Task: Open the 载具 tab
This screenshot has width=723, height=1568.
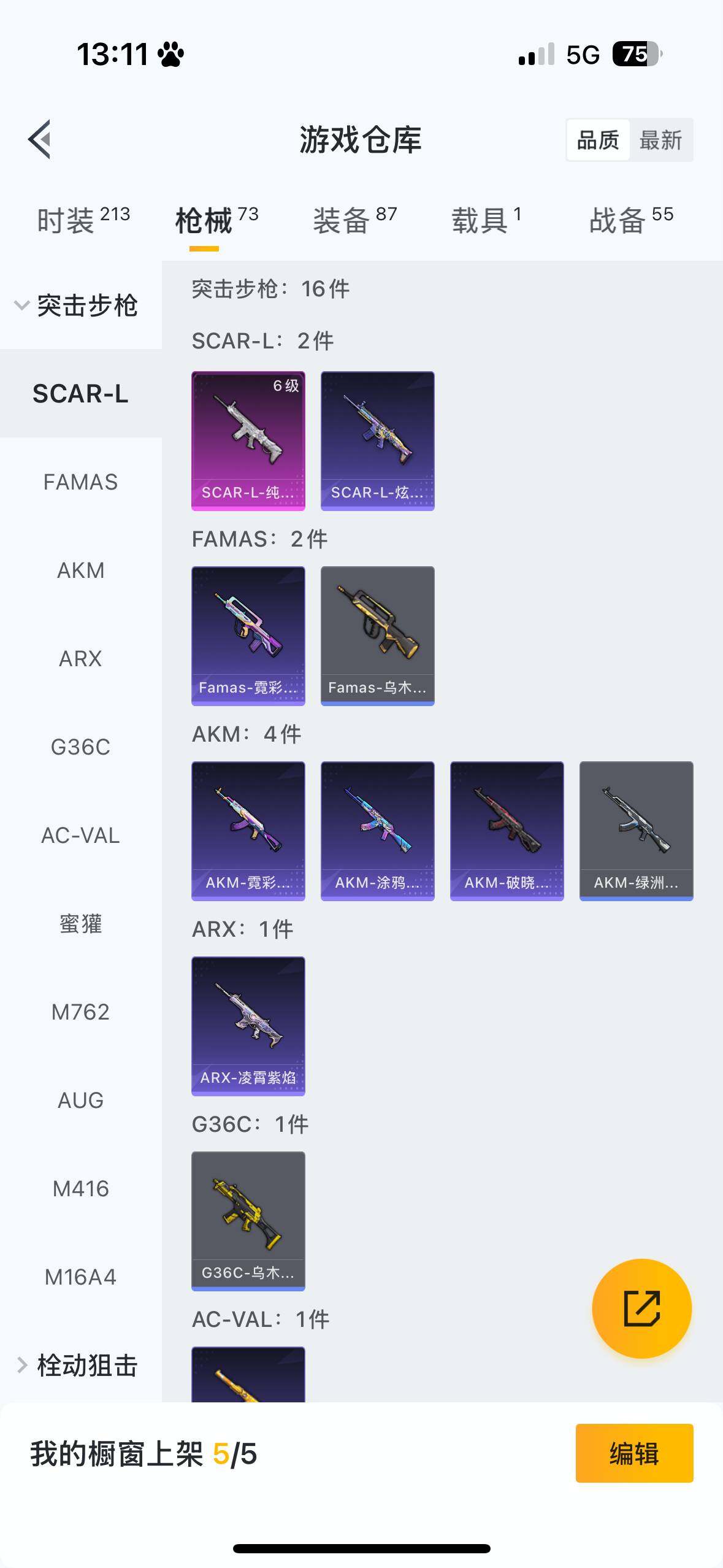Action: tap(486, 220)
